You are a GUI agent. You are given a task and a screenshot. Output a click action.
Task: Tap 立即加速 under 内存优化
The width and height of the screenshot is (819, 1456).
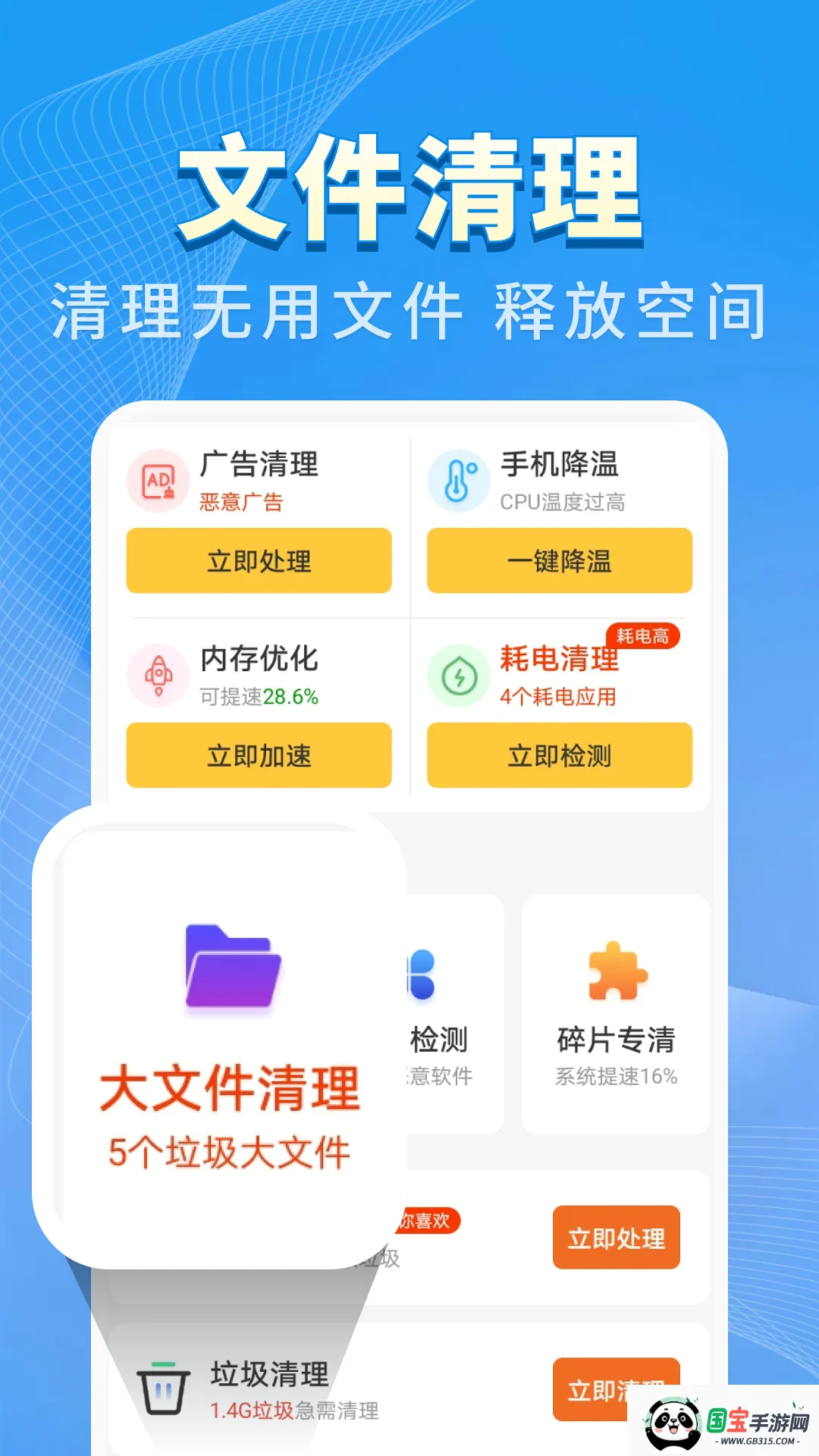click(x=259, y=756)
